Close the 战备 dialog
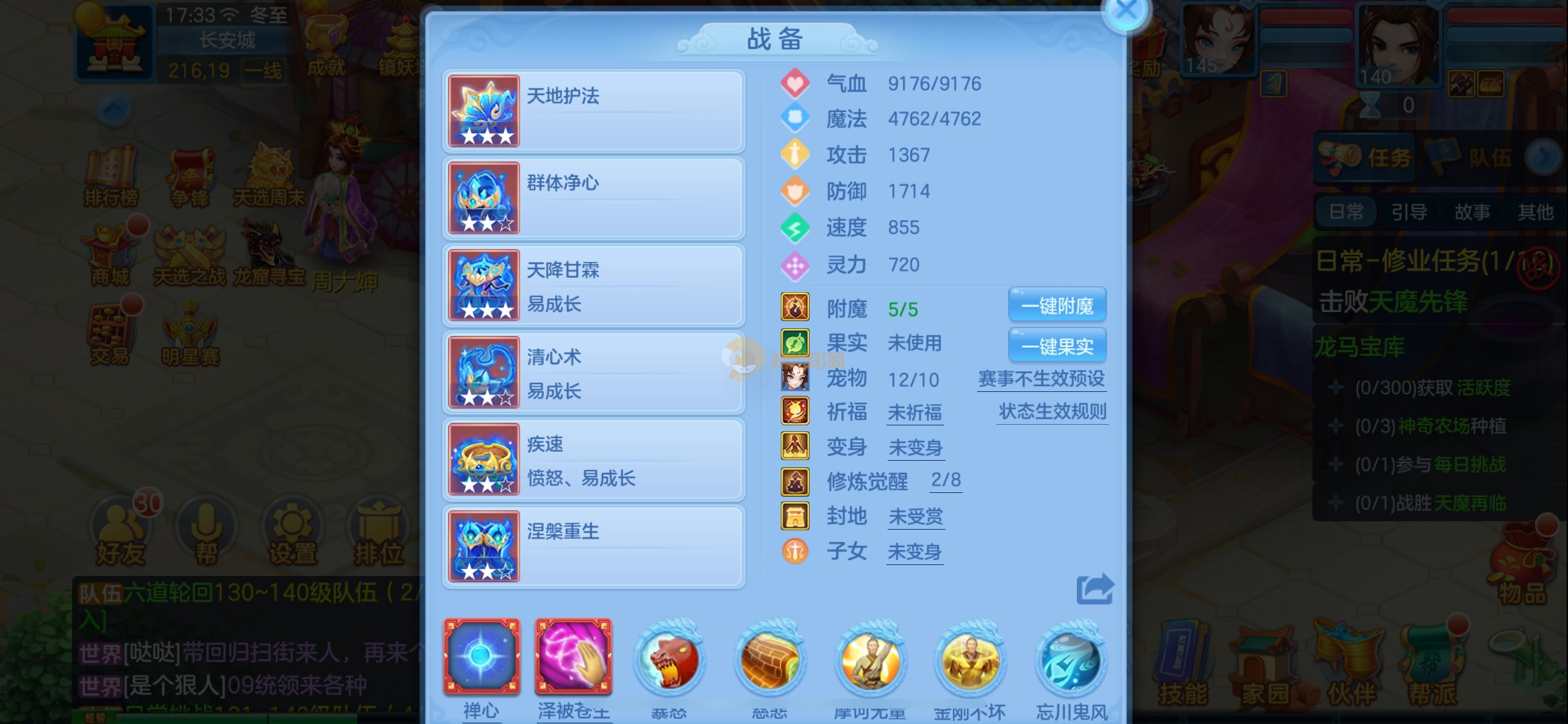1568x724 pixels. tap(1126, 11)
